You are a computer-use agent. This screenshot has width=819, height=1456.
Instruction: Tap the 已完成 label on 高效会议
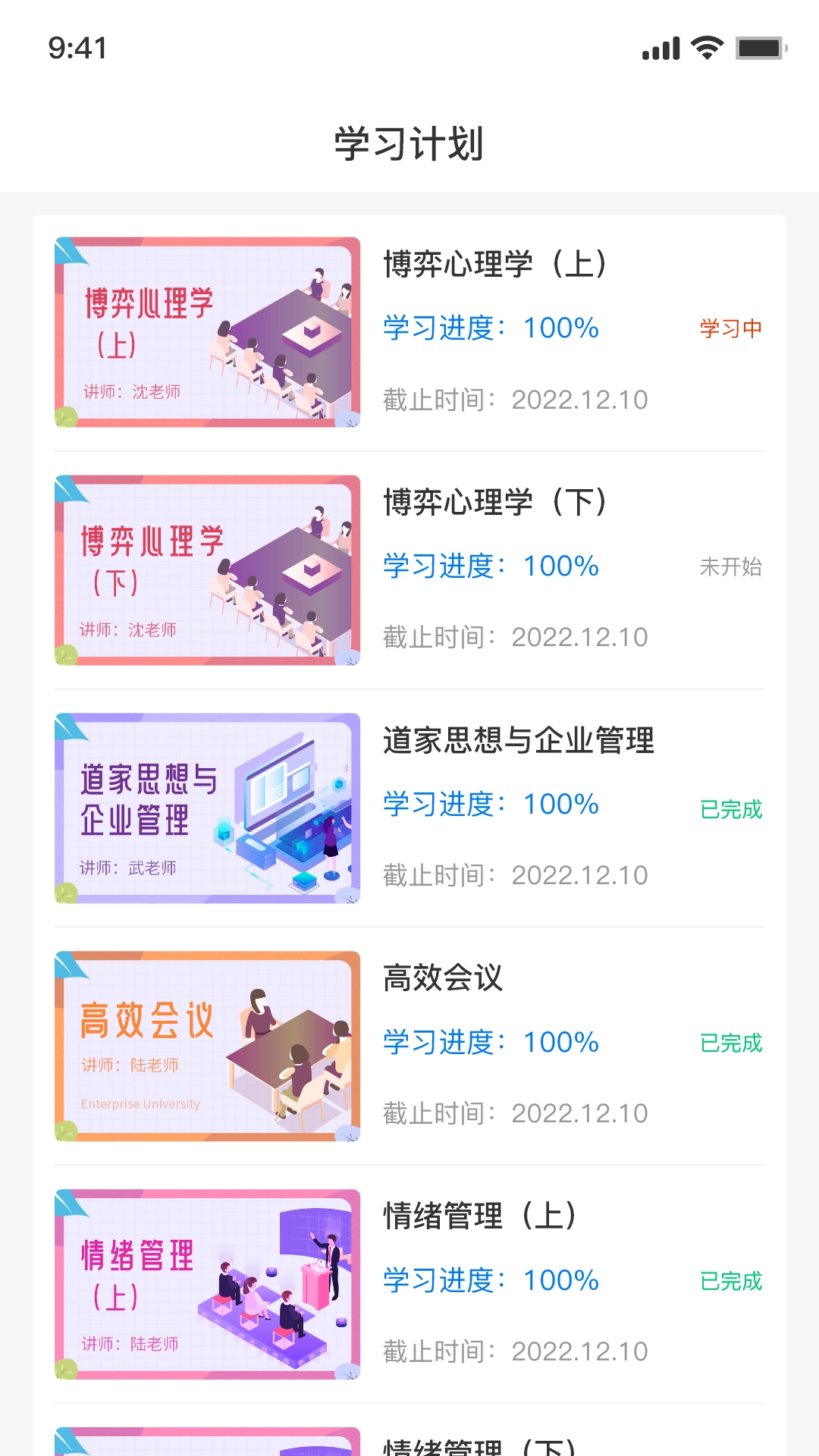pyautogui.click(x=730, y=1043)
